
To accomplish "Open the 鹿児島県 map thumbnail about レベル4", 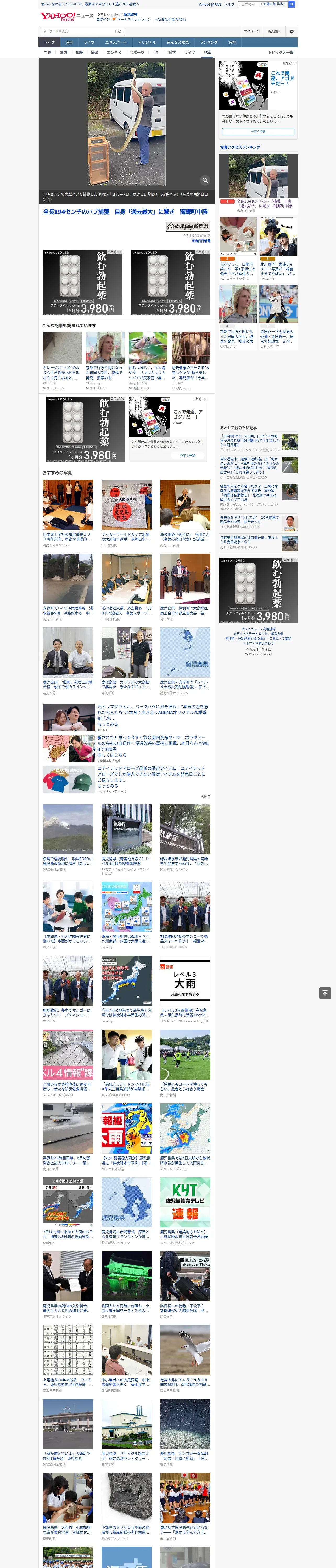I will click(185, 653).
